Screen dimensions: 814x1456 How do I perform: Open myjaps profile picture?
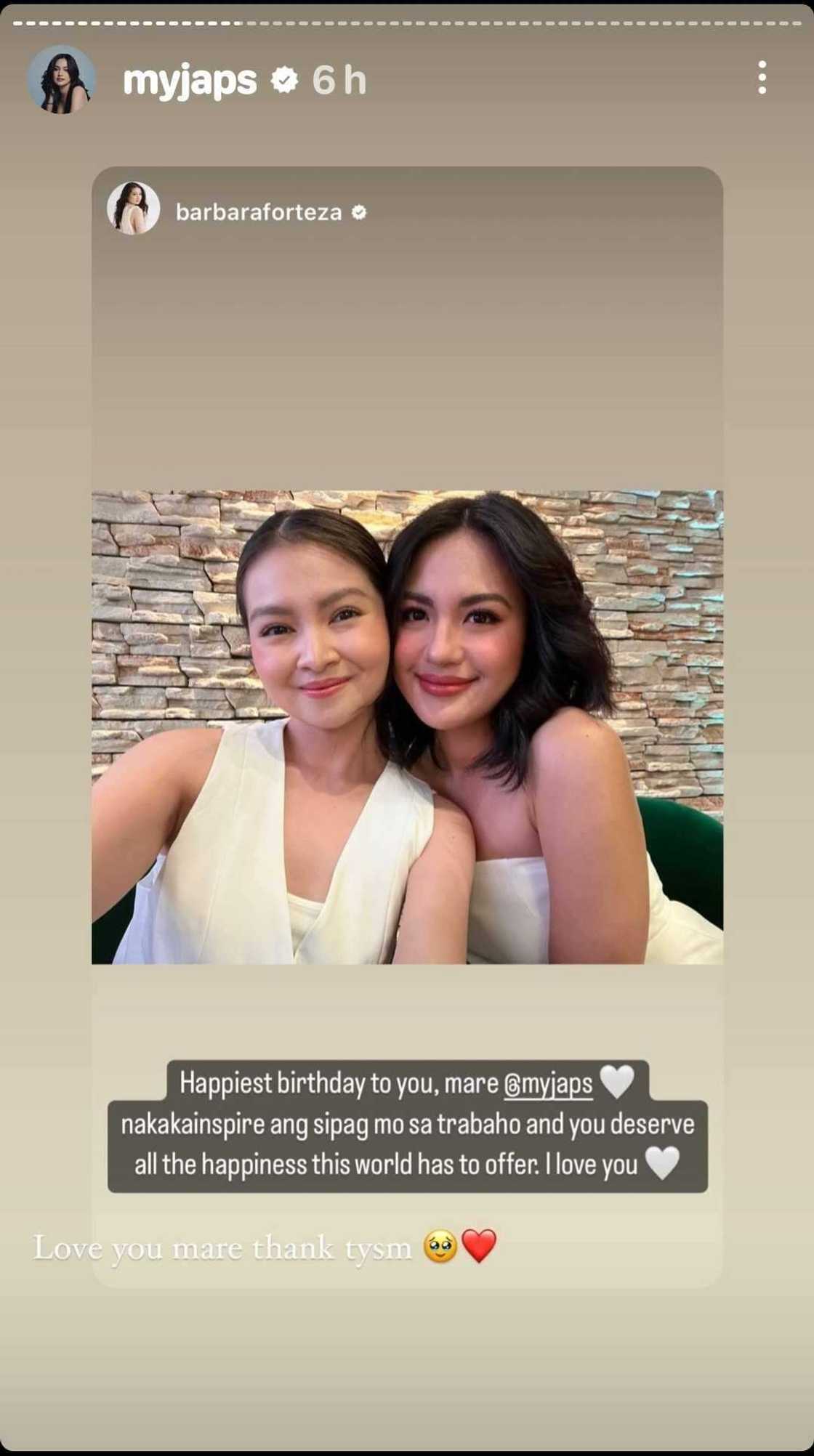(x=62, y=80)
